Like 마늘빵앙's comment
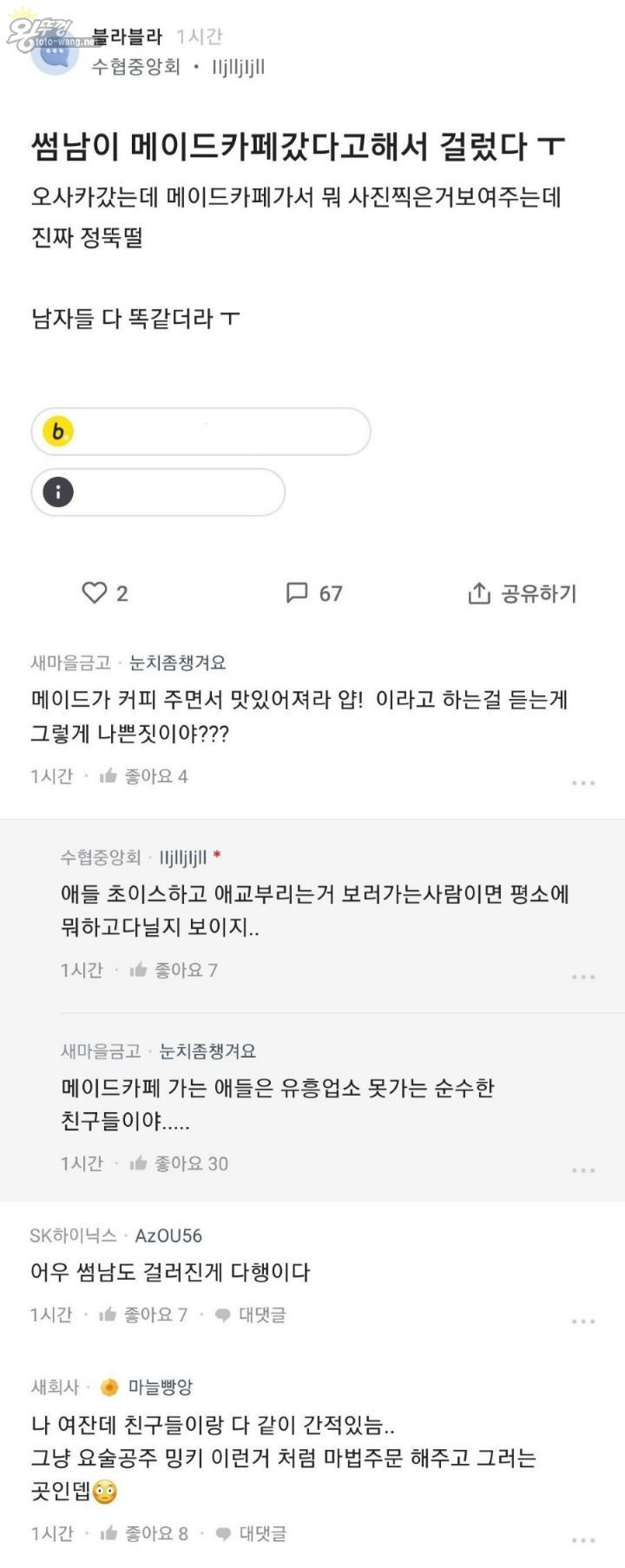The height and width of the screenshot is (1568, 625). click(x=144, y=1534)
